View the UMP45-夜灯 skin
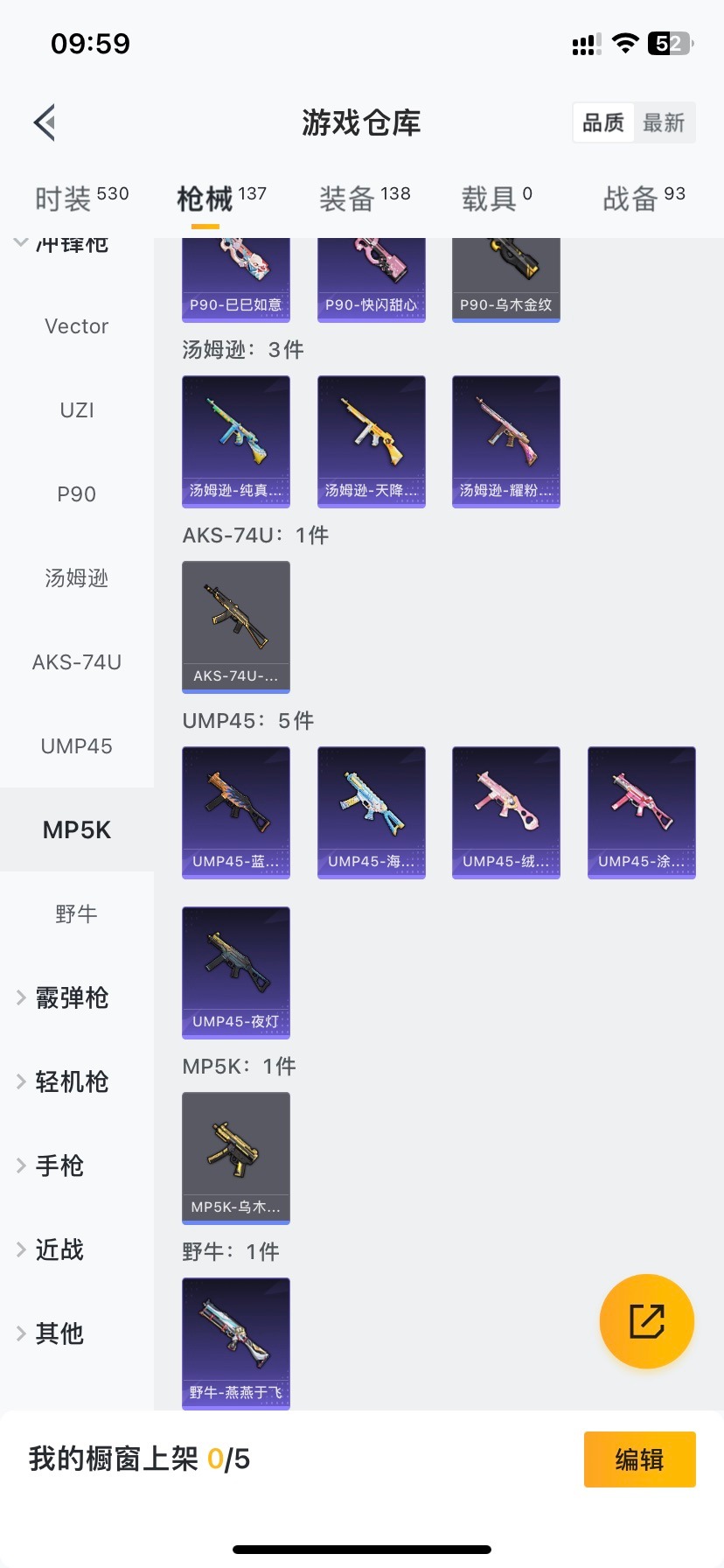This screenshot has height=1568, width=724. [236, 972]
